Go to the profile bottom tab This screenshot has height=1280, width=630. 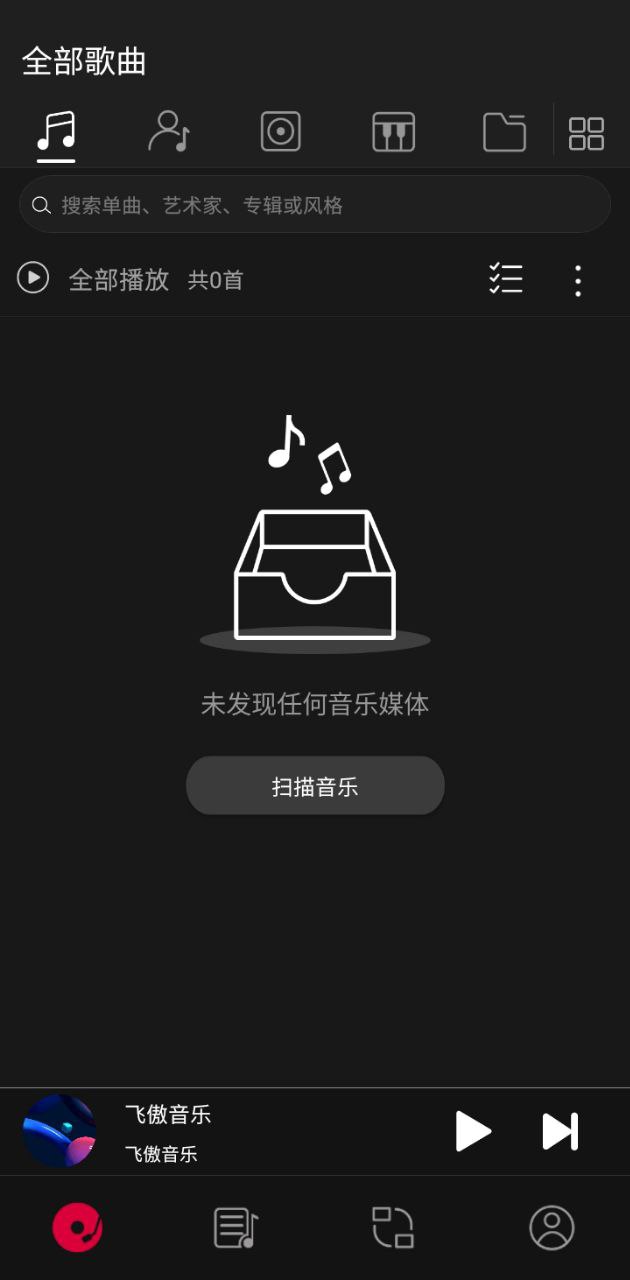click(x=551, y=1227)
